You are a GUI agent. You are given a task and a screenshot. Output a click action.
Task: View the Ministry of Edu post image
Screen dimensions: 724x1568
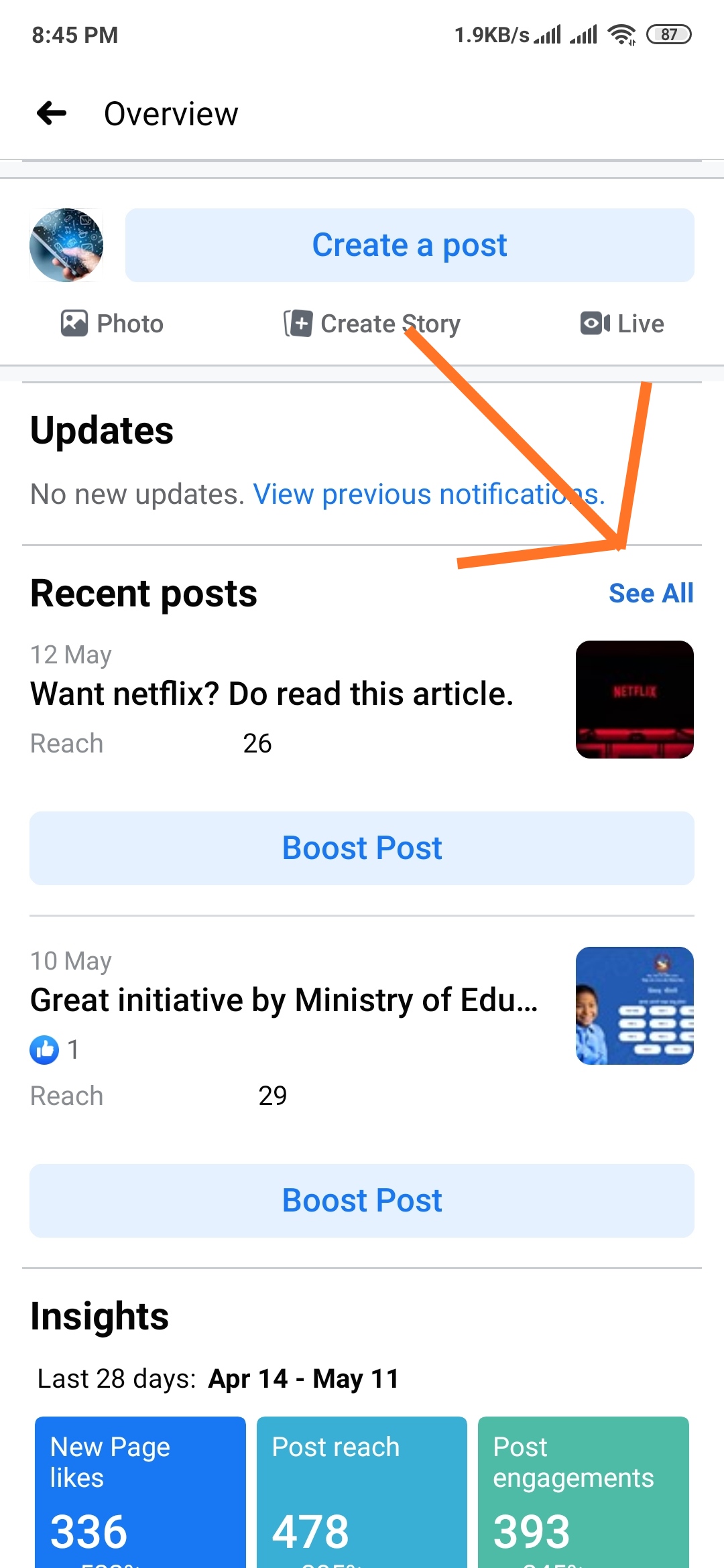pyautogui.click(x=634, y=1005)
